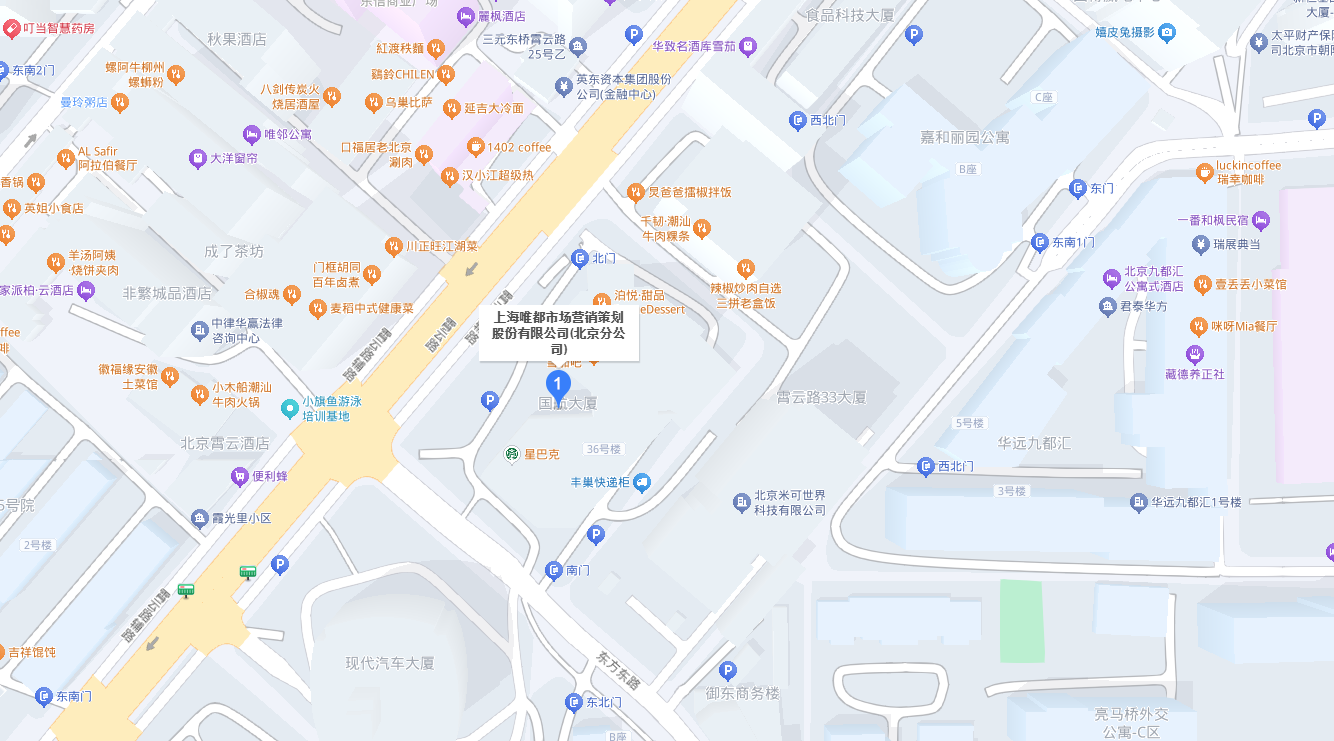This screenshot has width=1334, height=741.
Task: Tap the 便利蜂 convenience store marker
Action: point(239,476)
